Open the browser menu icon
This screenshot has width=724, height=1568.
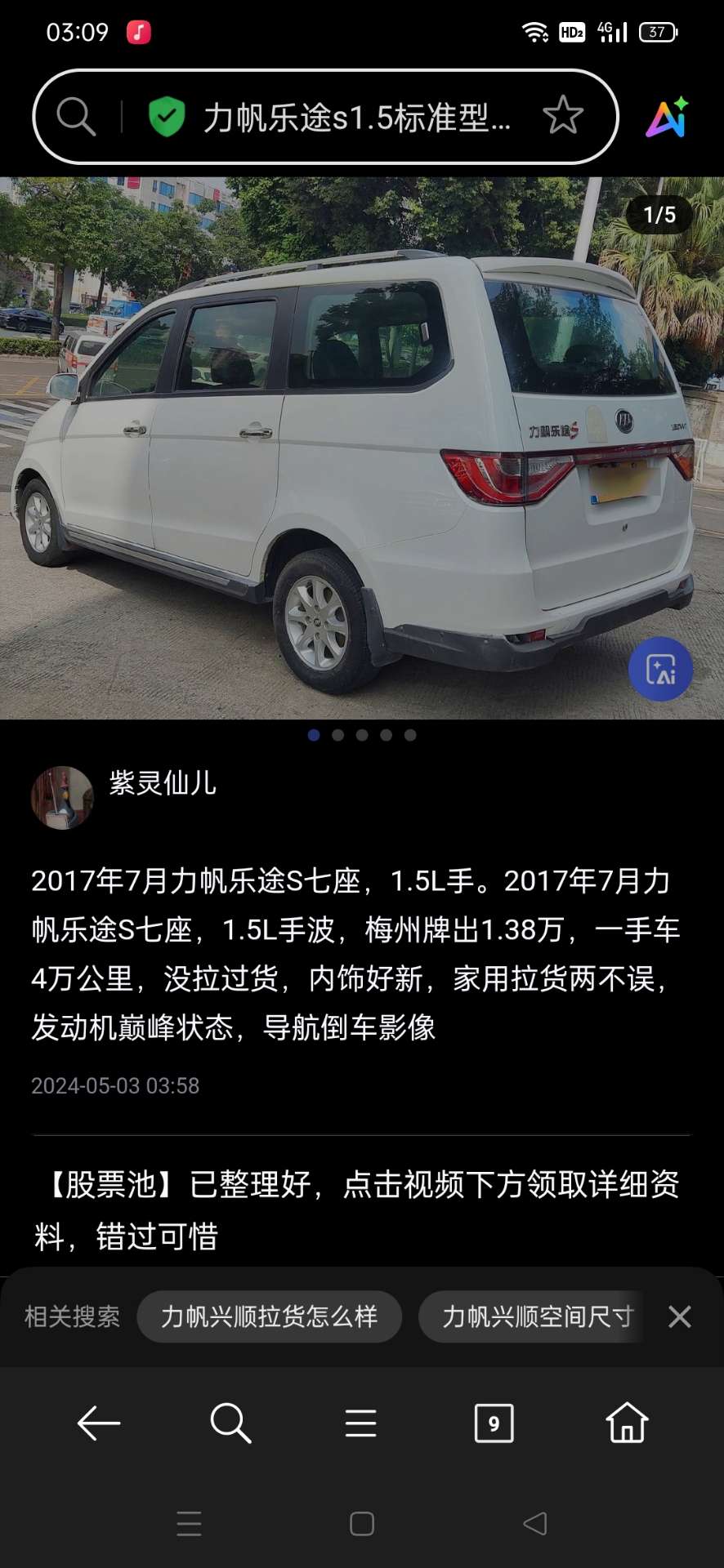point(360,1423)
